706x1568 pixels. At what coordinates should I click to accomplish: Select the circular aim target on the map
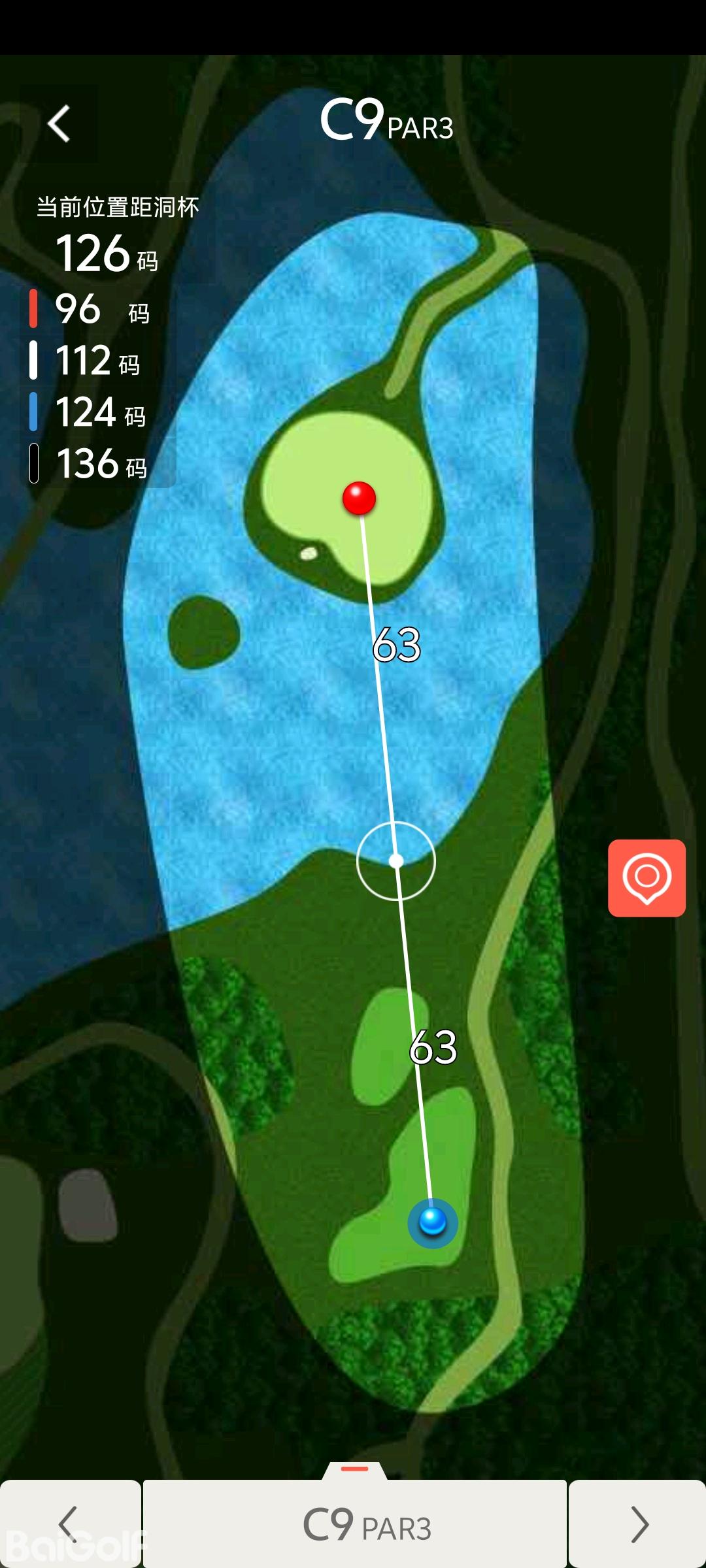[x=396, y=861]
